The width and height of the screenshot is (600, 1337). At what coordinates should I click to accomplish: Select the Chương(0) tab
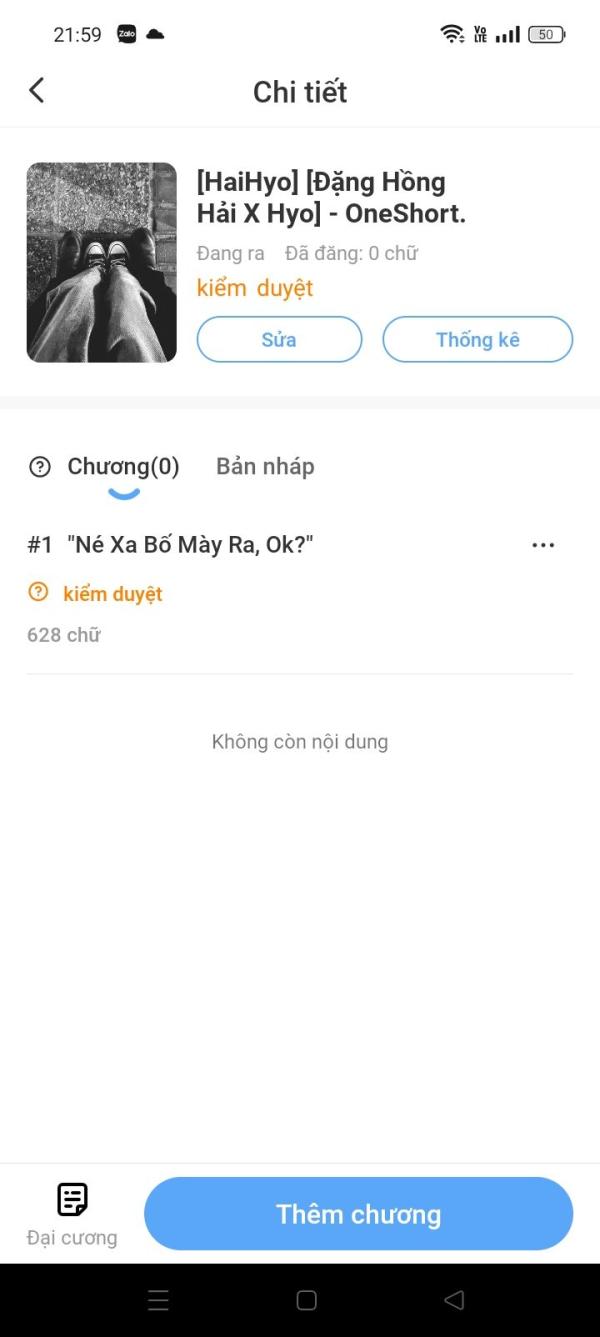[x=123, y=466]
